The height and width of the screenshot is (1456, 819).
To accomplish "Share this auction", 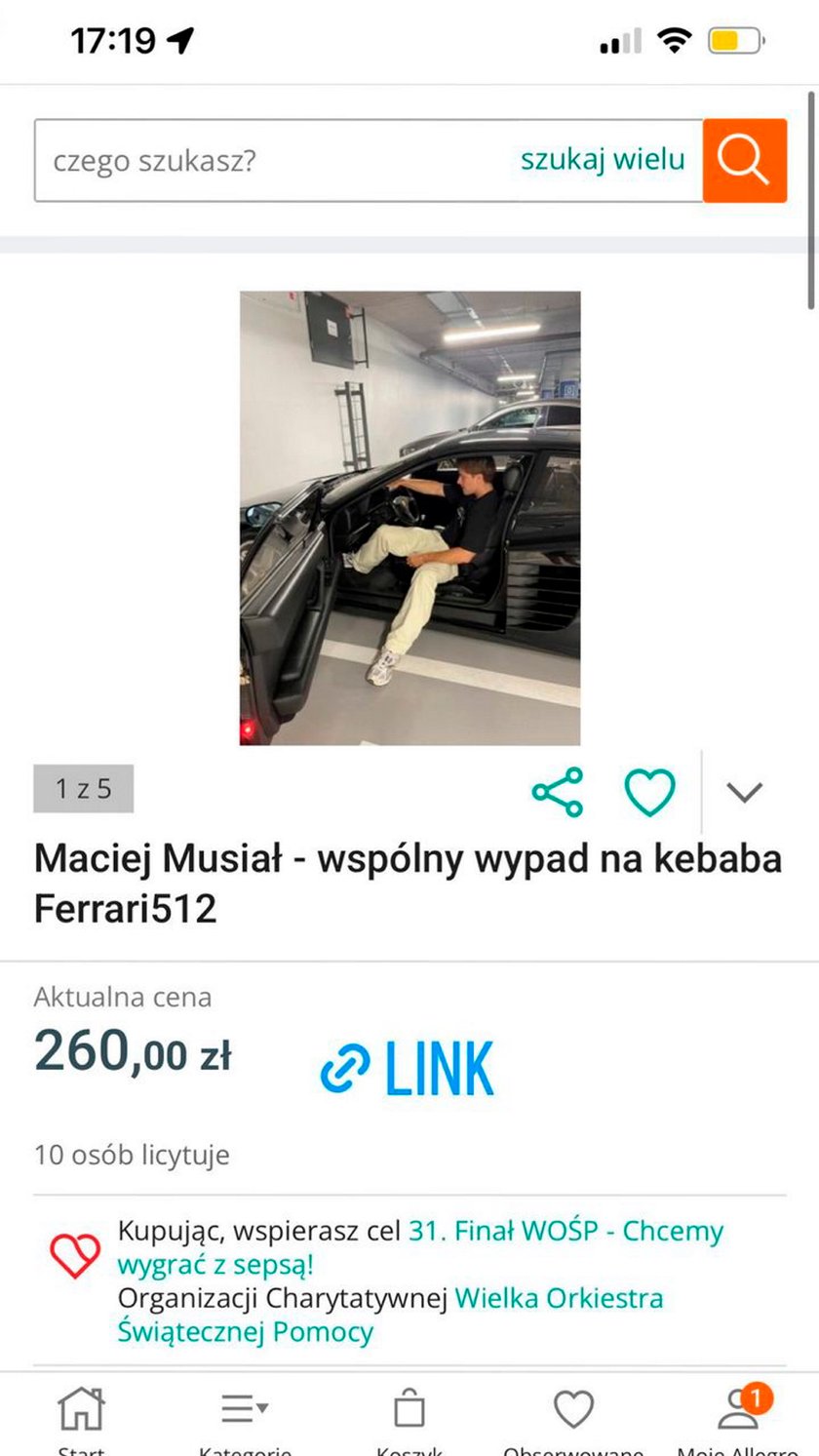I will 558,792.
